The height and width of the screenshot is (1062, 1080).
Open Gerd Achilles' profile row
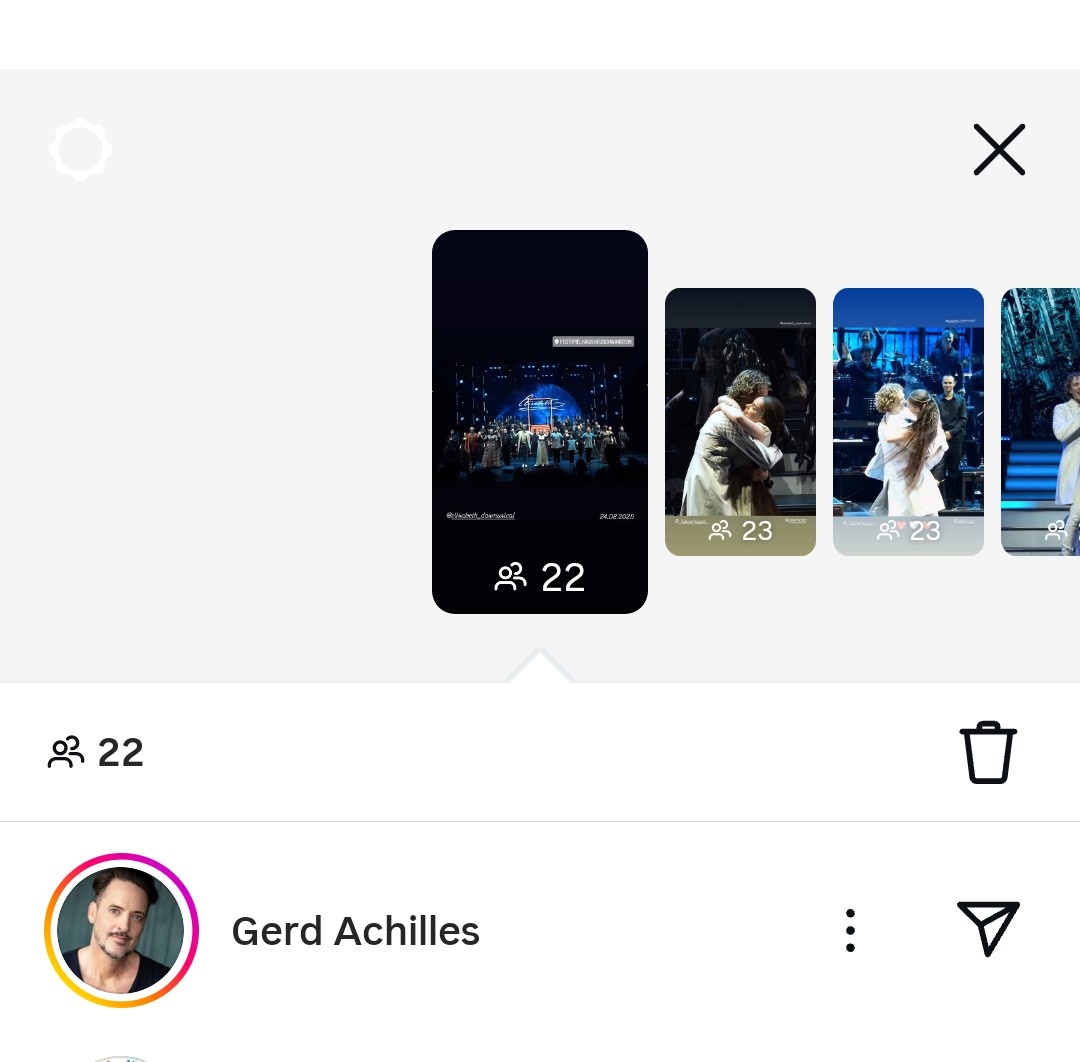coord(356,931)
